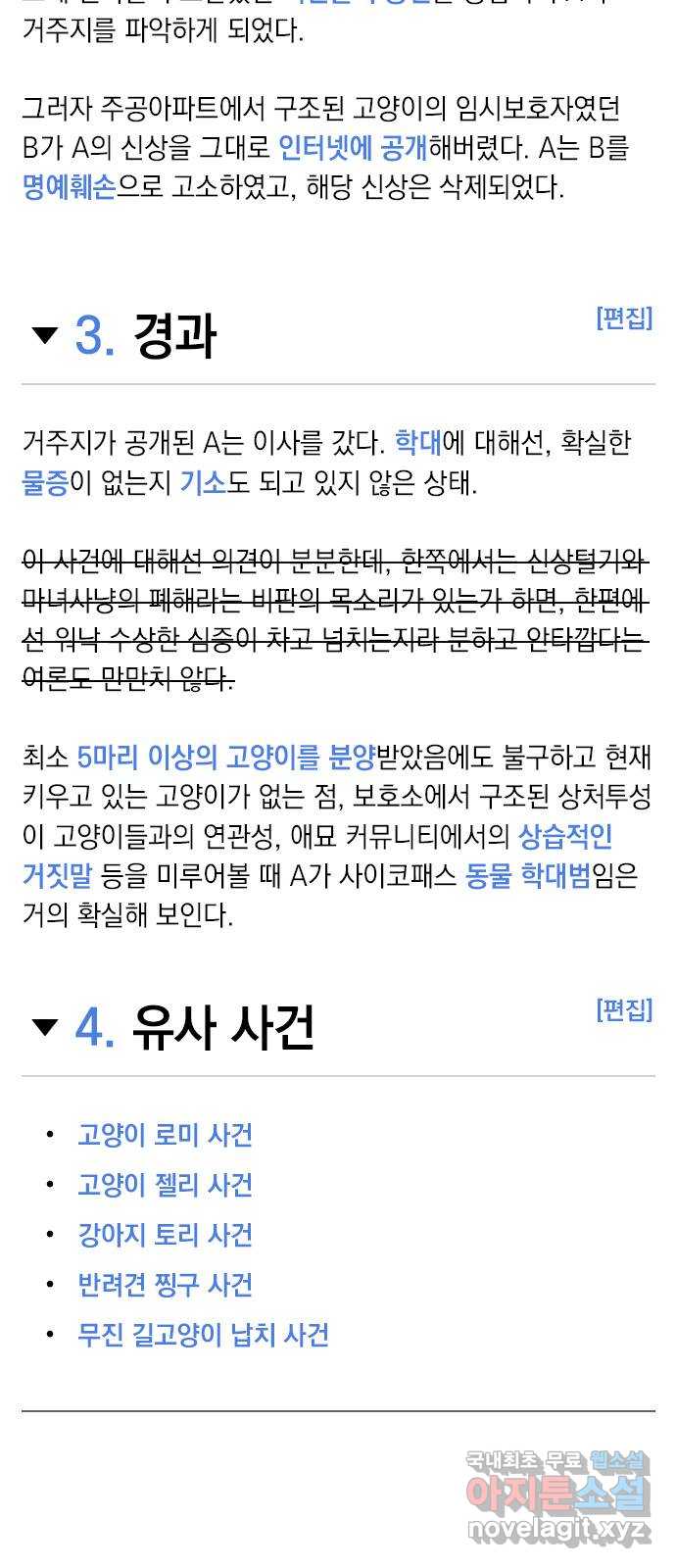This screenshot has height=1568, width=676.
Task: Tap [편집] next to the 유사 사건 heading
Action: [x=624, y=1010]
